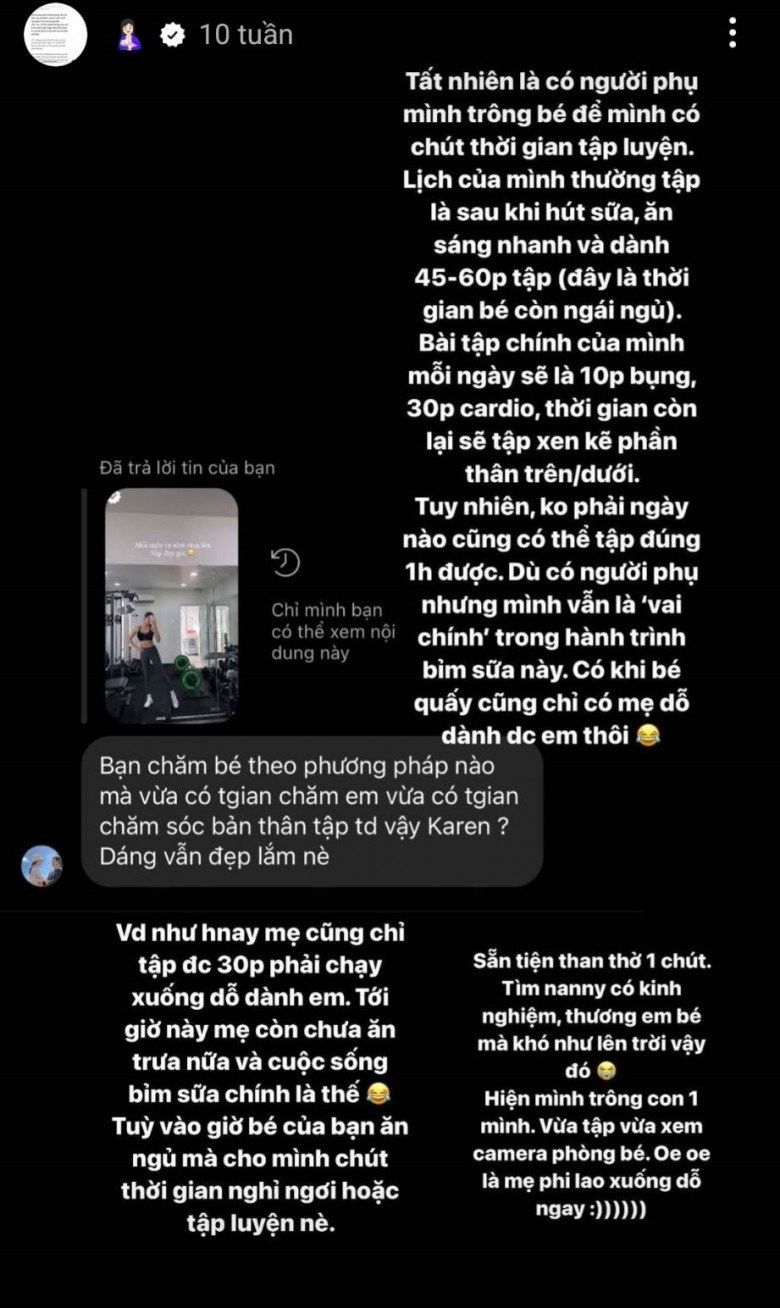Open the story's overflow menu
Viewport: 780px width, 1308px height.
(x=733, y=33)
